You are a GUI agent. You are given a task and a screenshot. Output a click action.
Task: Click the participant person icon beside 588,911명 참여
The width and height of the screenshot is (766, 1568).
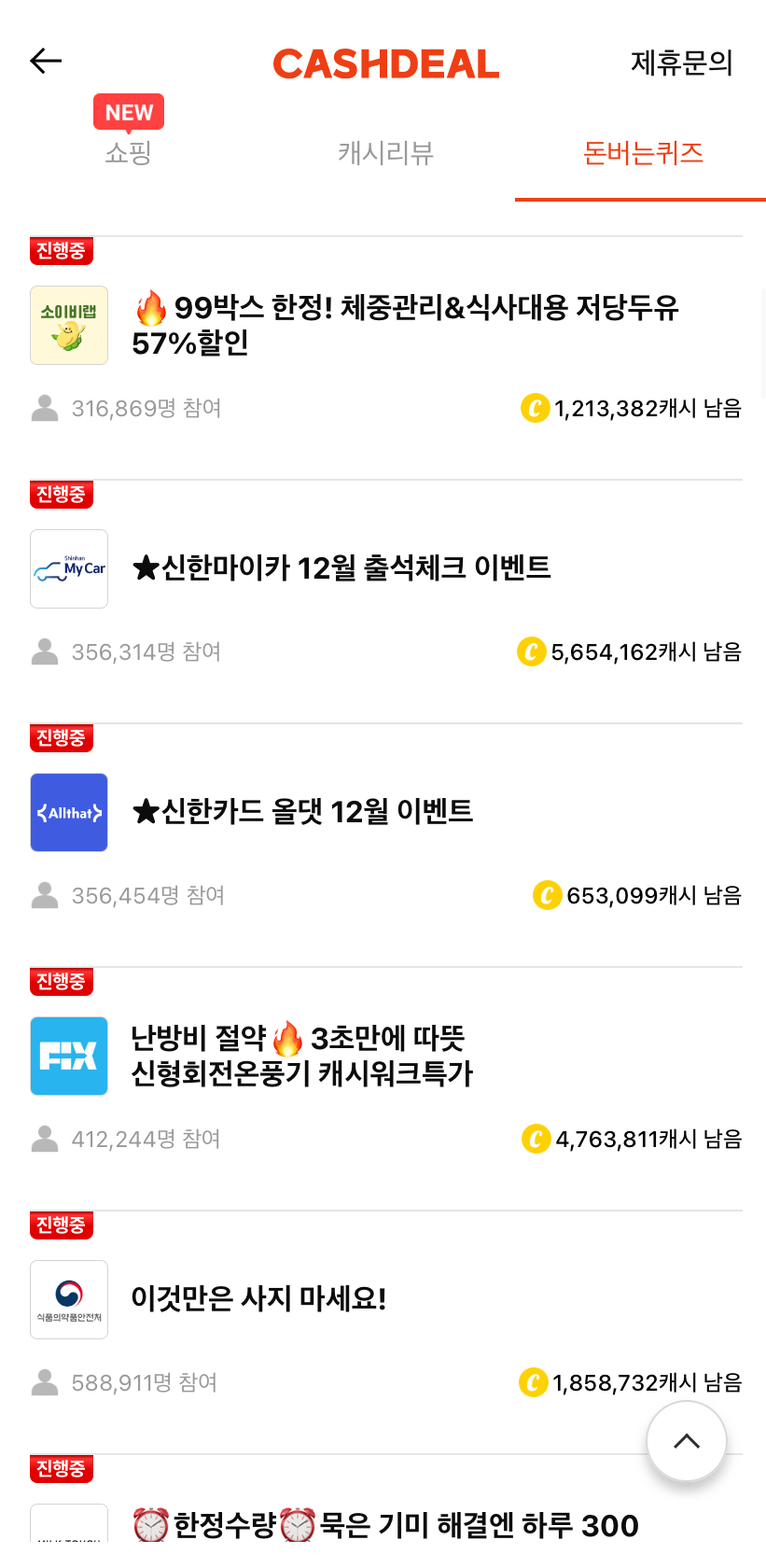44,1382
